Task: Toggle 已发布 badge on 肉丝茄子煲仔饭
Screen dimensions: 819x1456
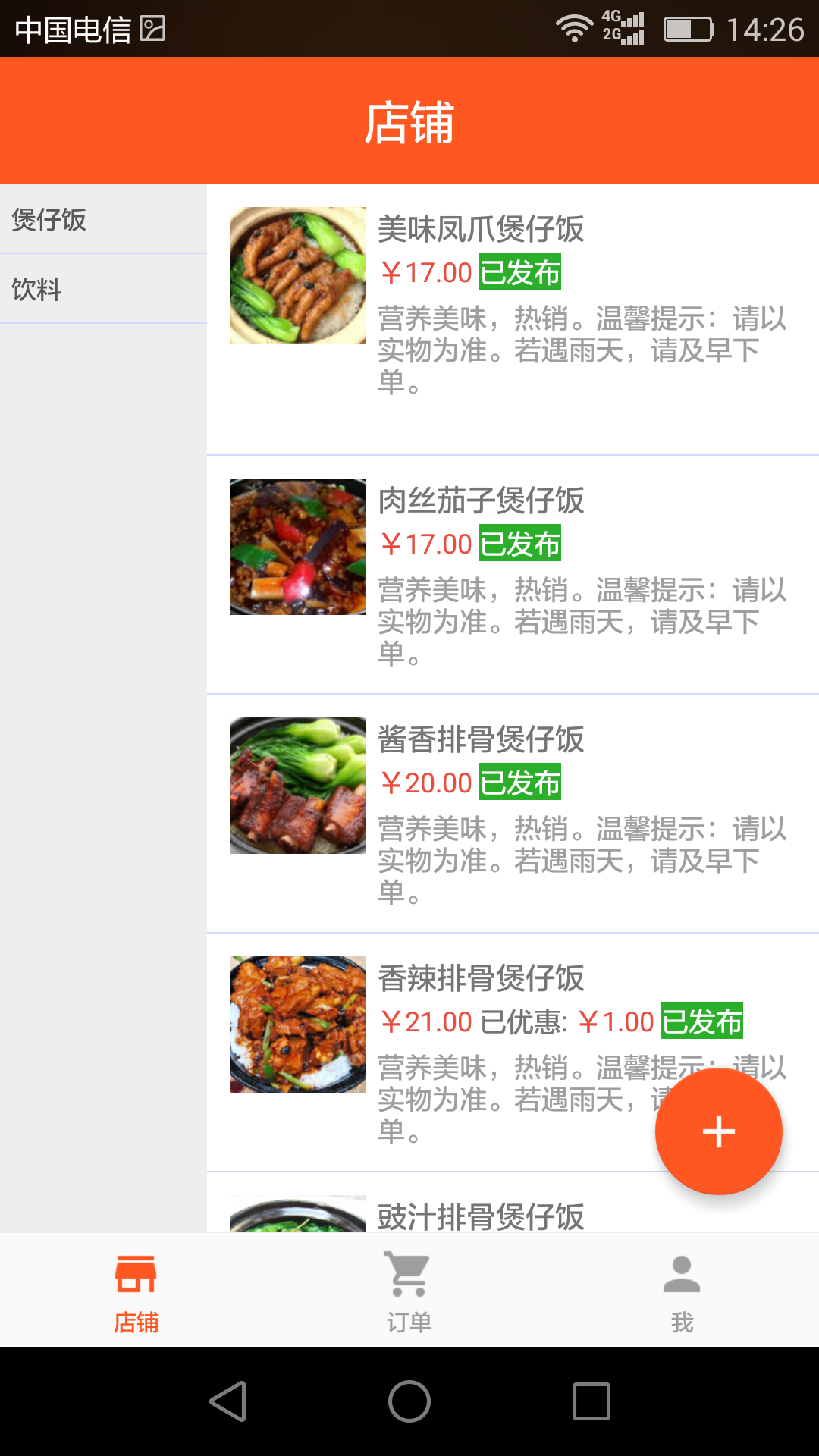Action: [519, 544]
